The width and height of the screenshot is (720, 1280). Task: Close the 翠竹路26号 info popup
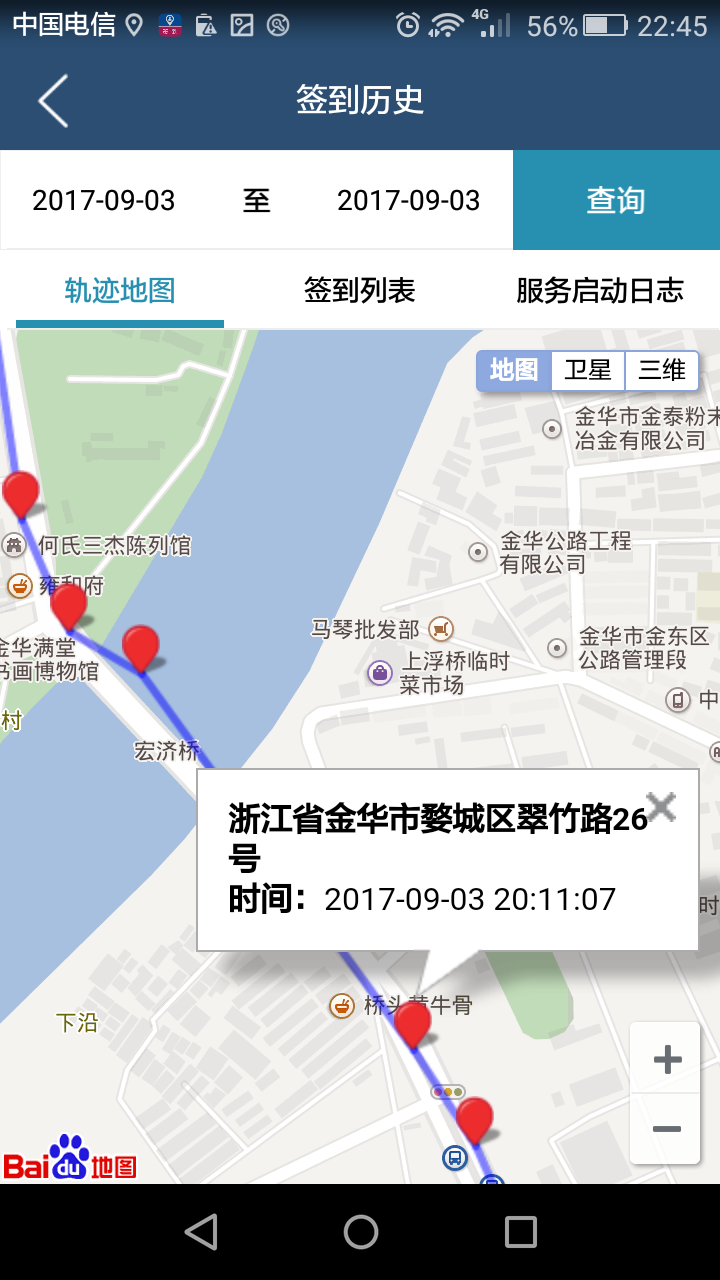coord(661,806)
